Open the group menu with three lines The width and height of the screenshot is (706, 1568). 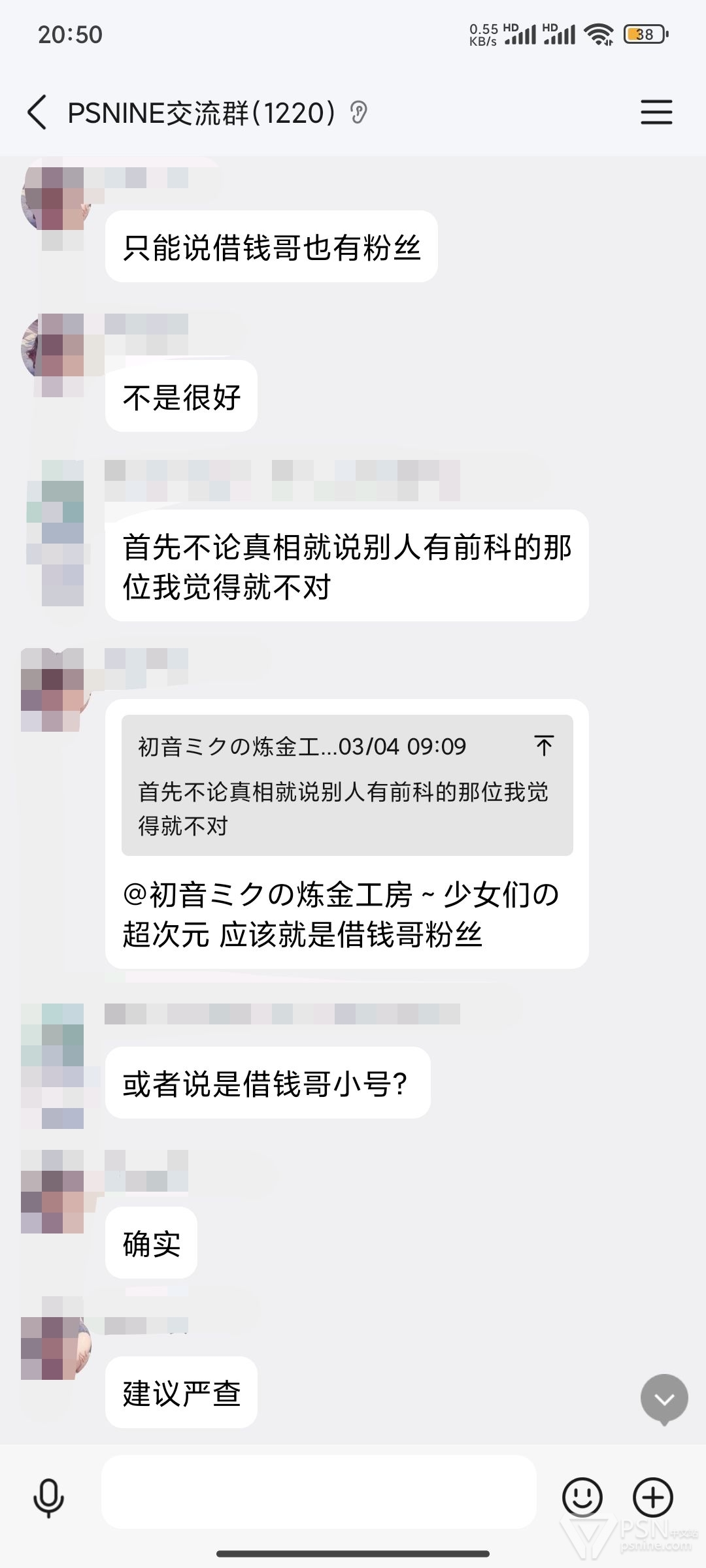pos(656,112)
